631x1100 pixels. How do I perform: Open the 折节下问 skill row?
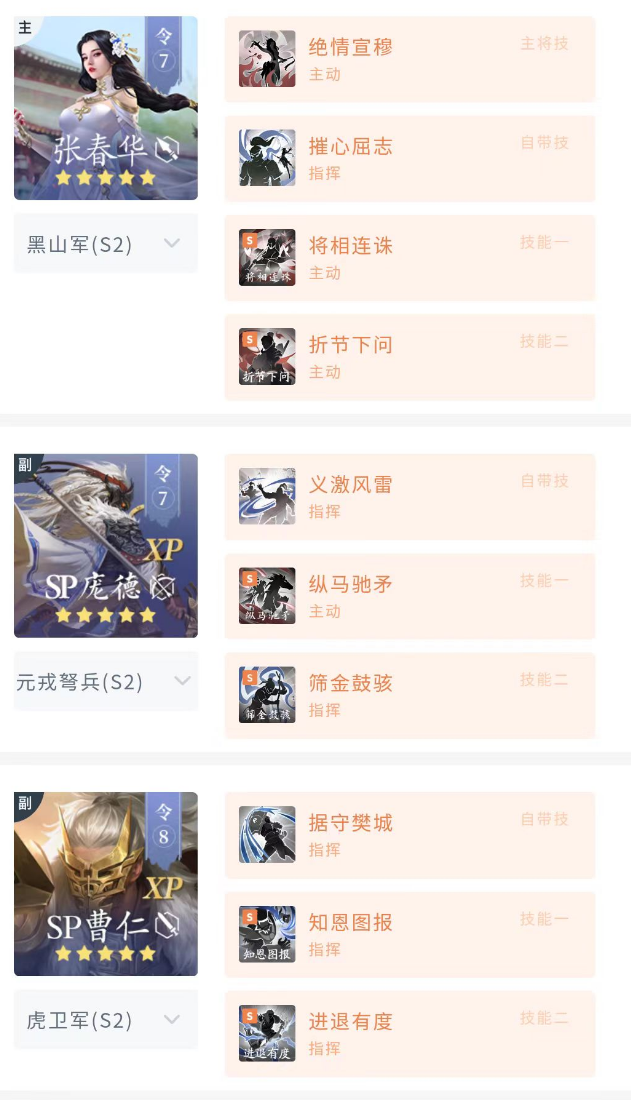coord(409,357)
